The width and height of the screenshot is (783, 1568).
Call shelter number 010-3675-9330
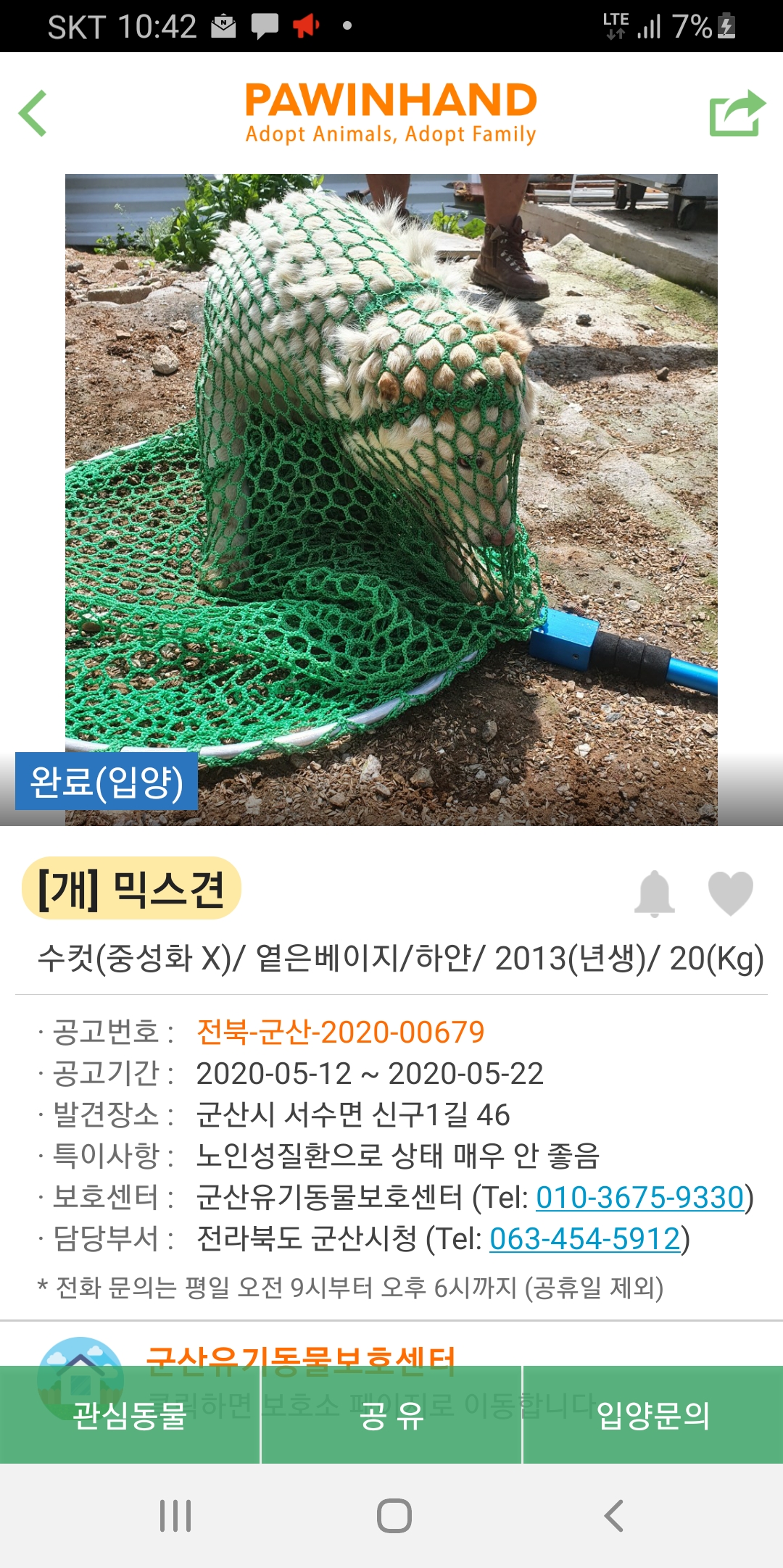(640, 1198)
